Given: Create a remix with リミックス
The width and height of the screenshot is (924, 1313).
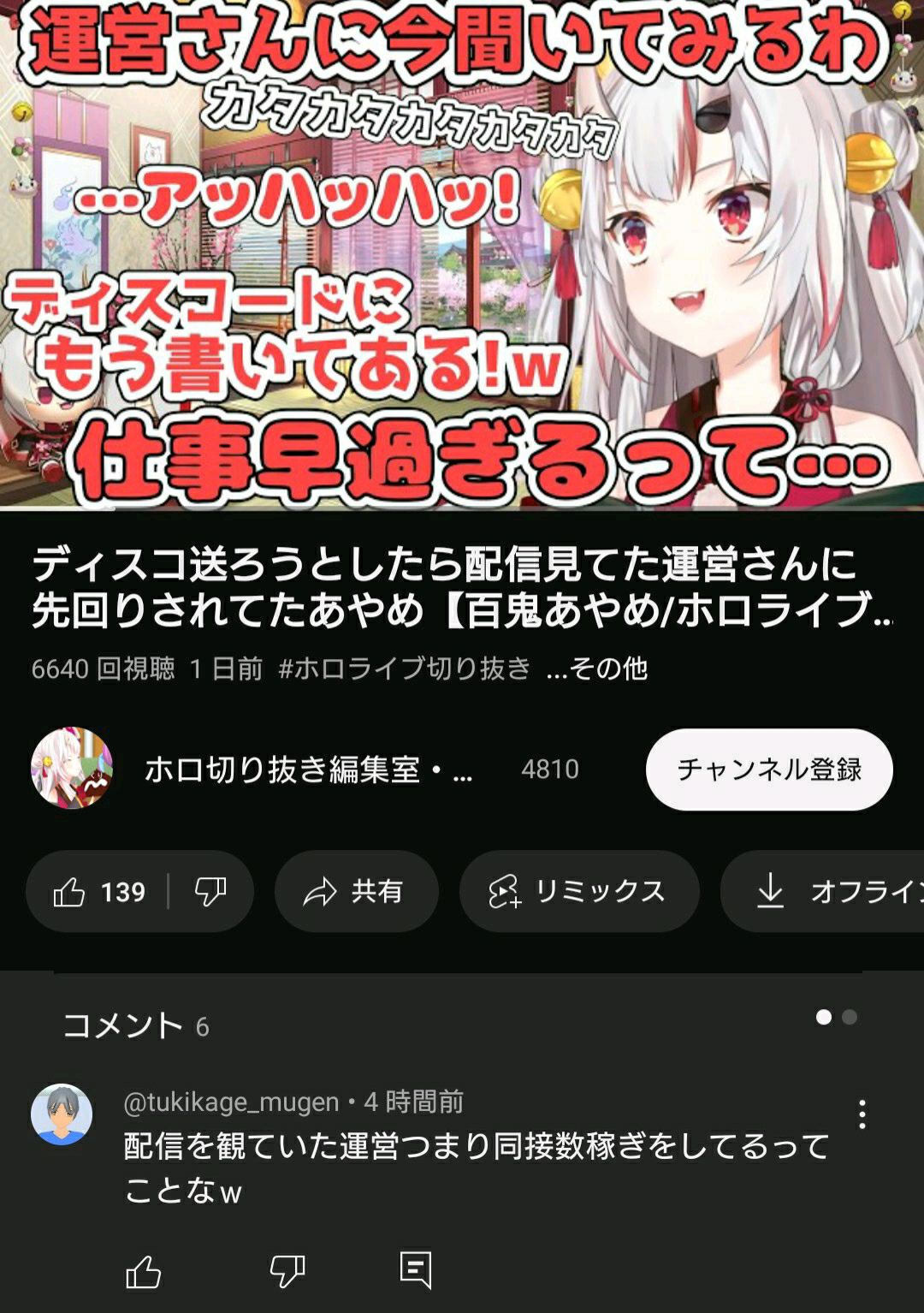Looking at the screenshot, I should click(x=578, y=892).
